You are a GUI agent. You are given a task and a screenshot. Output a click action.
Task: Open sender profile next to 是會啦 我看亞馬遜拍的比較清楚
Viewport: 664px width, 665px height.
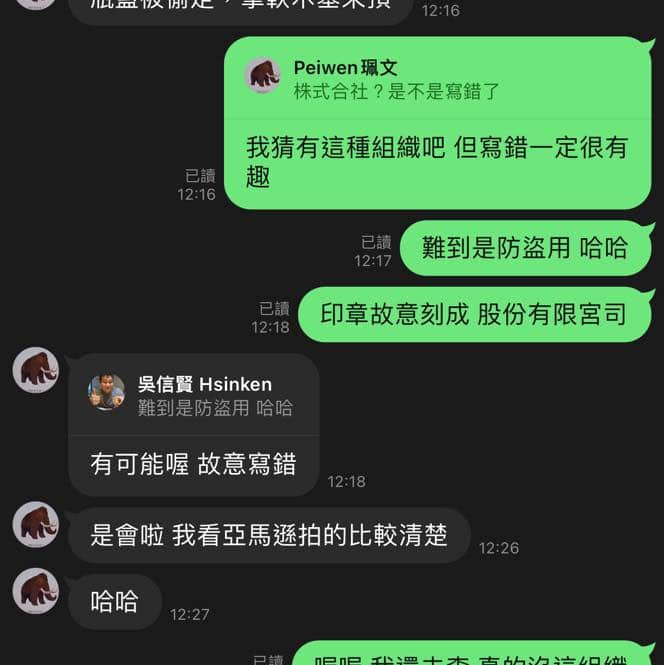(35, 524)
